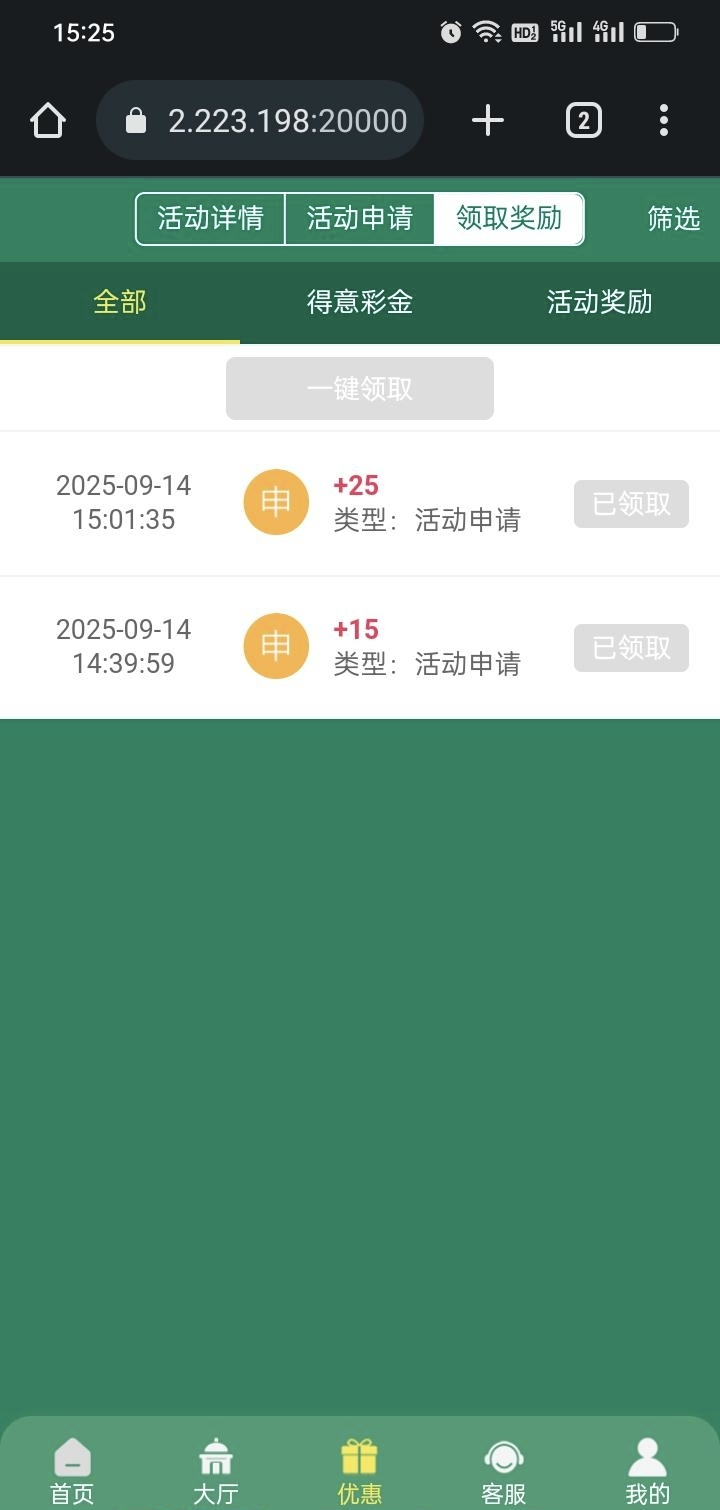720x1510 pixels.
Task: Go to the browser home page
Action: (x=48, y=121)
